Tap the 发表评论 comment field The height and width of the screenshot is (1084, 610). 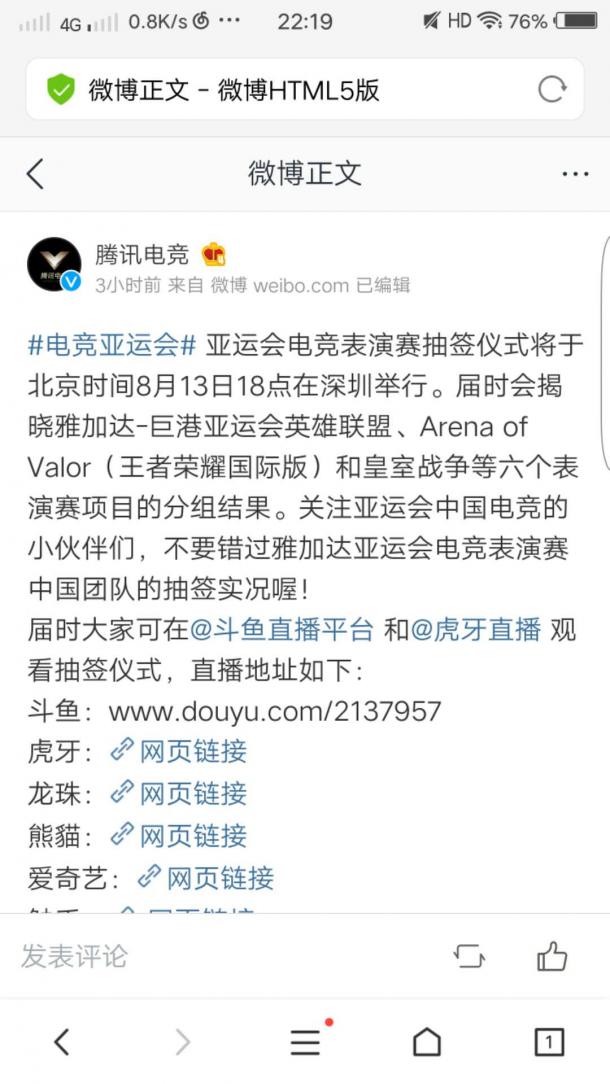click(x=75, y=956)
